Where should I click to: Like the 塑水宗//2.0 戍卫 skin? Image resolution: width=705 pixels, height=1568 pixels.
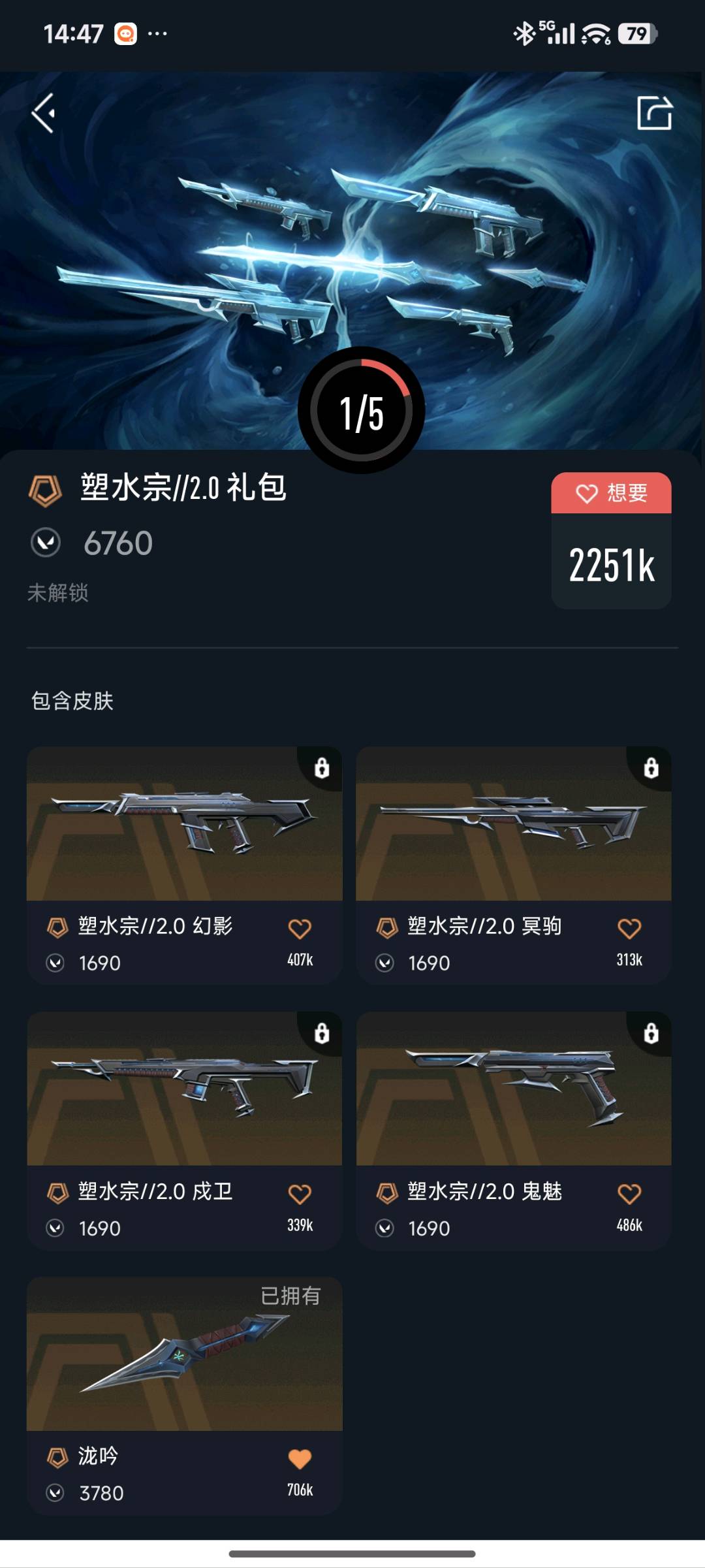coord(300,1194)
